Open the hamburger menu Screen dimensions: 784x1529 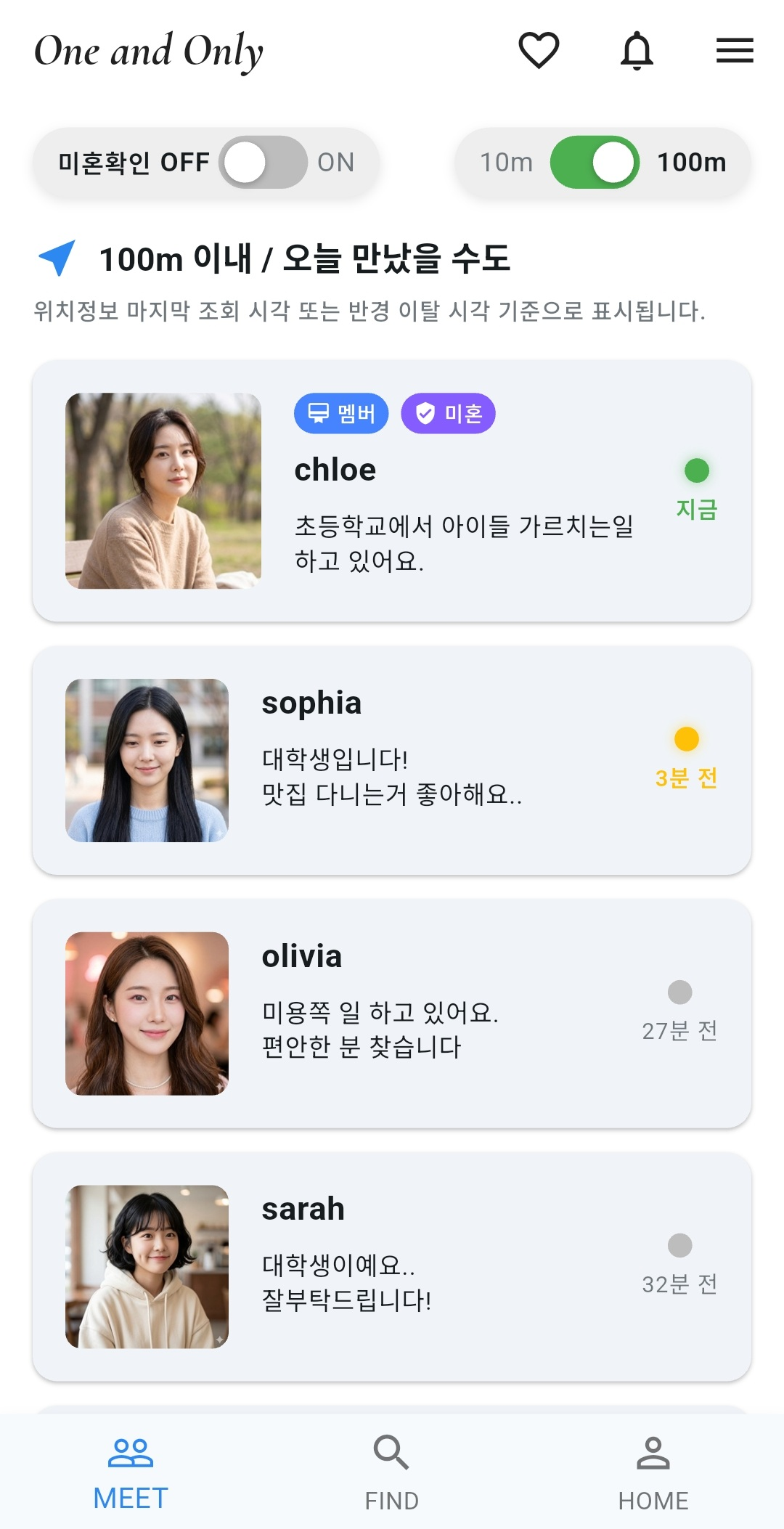tap(735, 50)
